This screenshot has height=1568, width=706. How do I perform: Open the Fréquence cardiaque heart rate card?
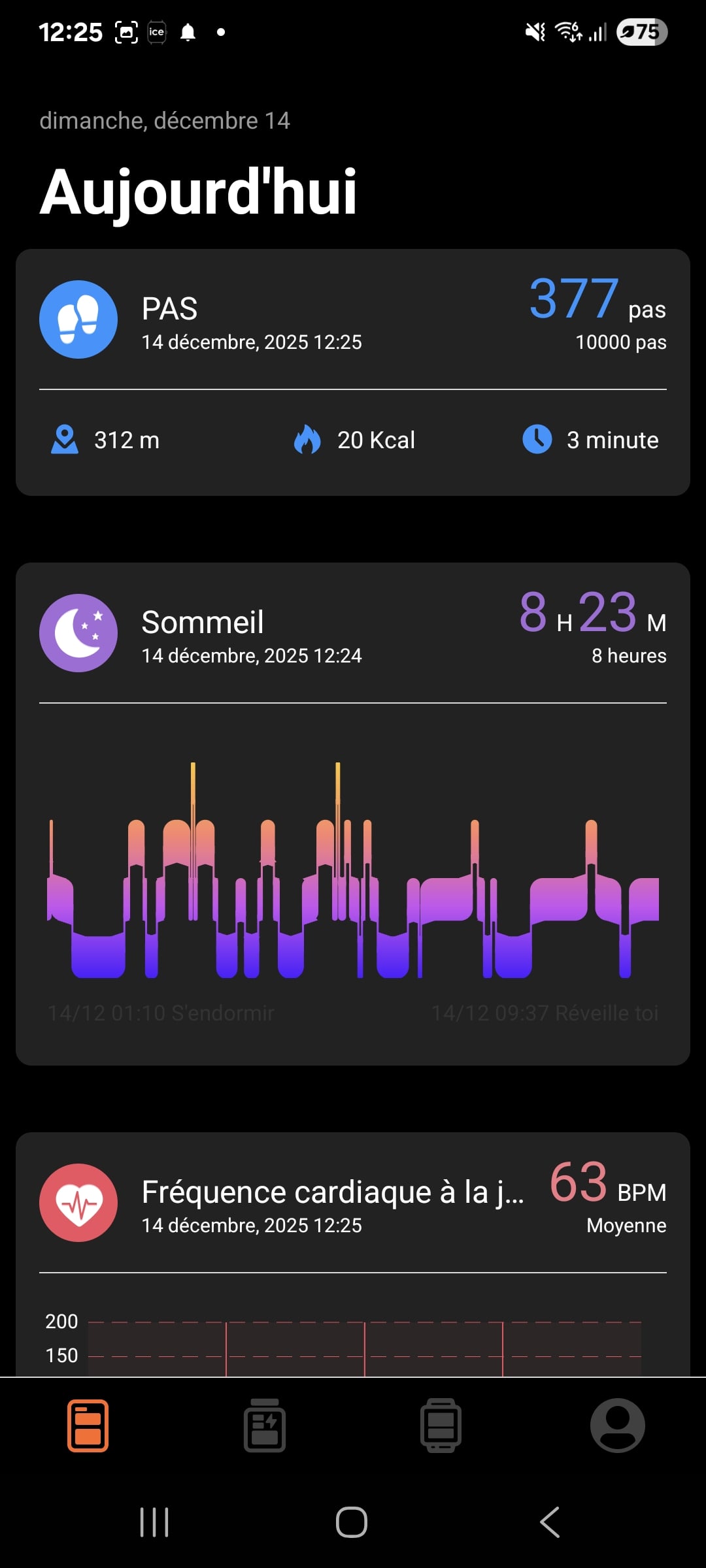353,1203
